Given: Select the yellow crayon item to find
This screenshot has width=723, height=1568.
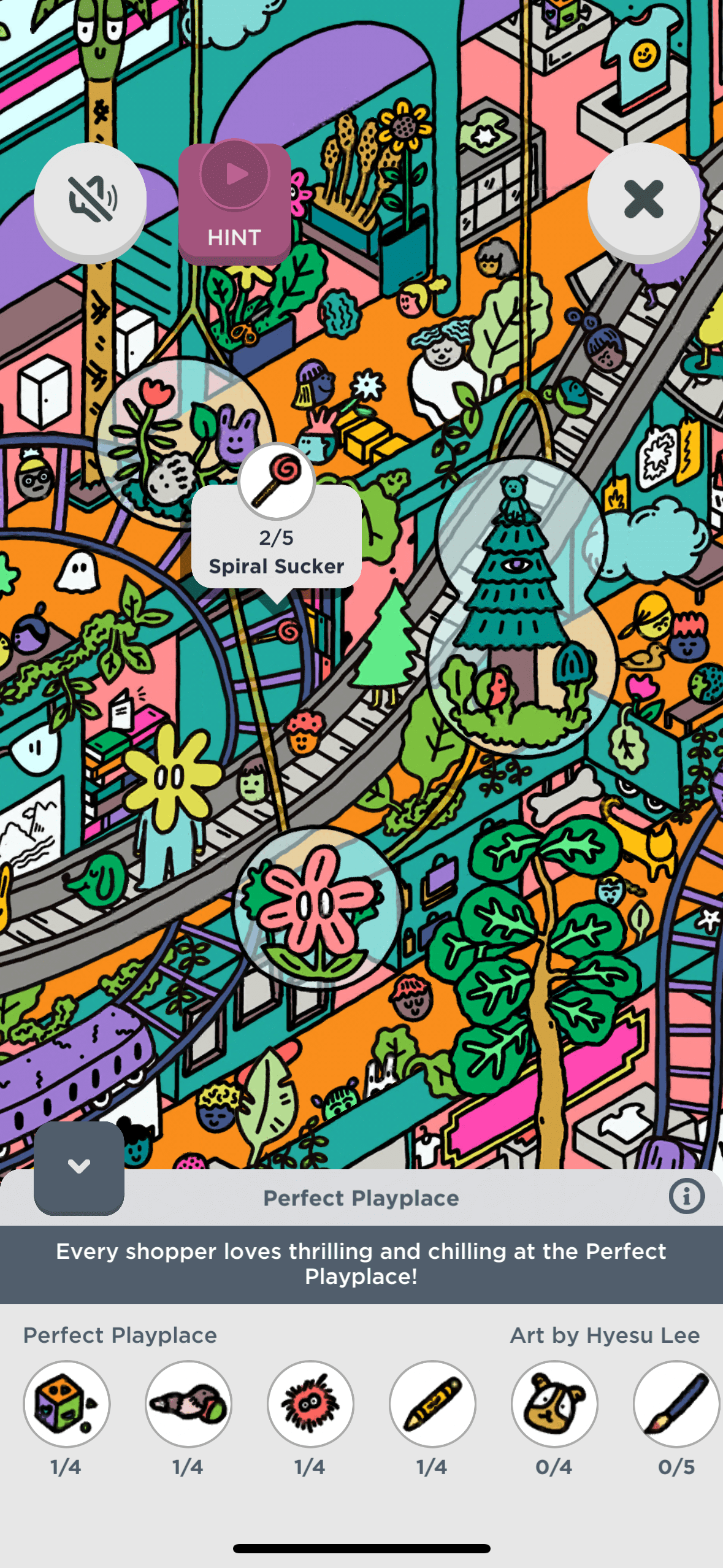Looking at the screenshot, I should (432, 1404).
